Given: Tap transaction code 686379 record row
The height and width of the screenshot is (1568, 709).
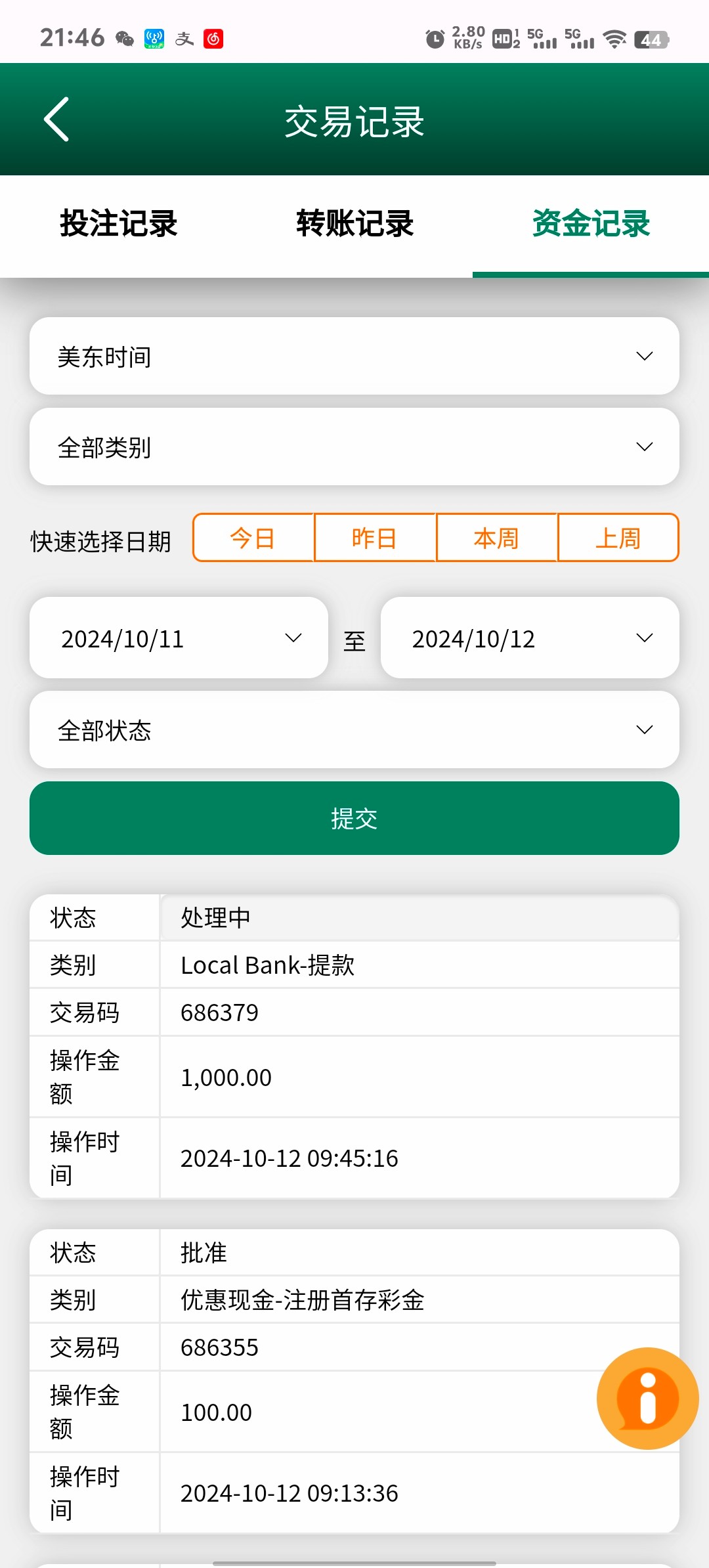Looking at the screenshot, I should [x=354, y=1012].
